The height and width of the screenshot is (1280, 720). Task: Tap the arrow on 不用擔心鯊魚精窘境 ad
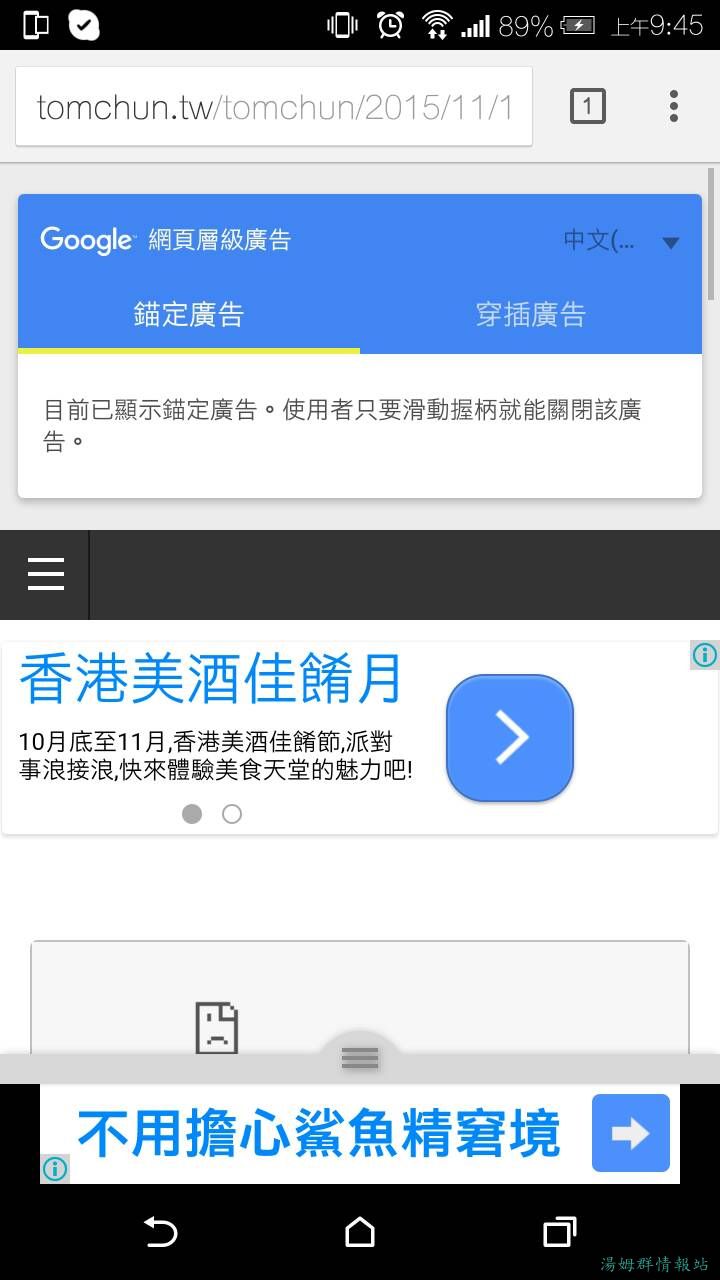(x=630, y=1133)
